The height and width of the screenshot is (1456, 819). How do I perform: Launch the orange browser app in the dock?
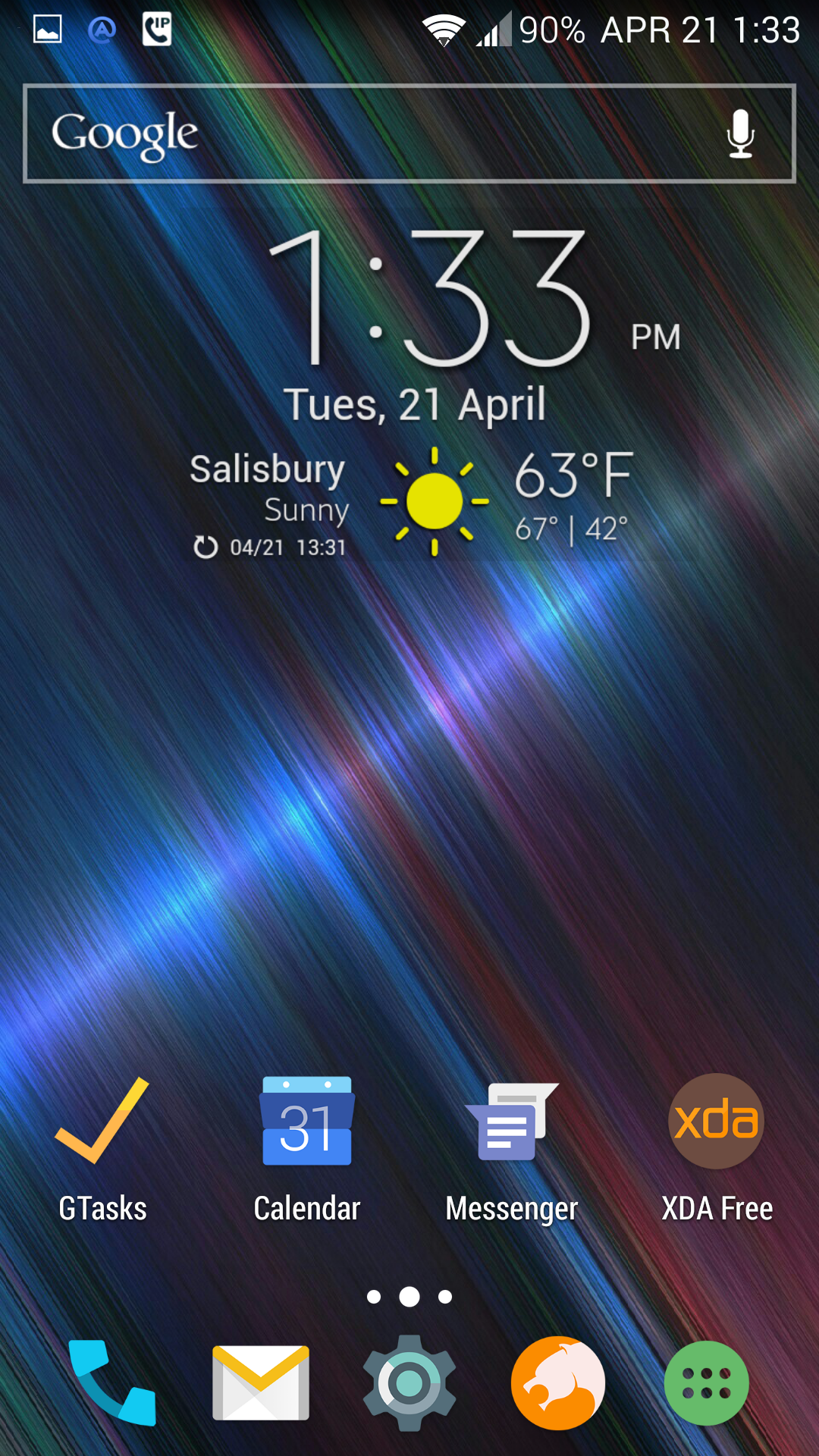pyautogui.click(x=558, y=1382)
